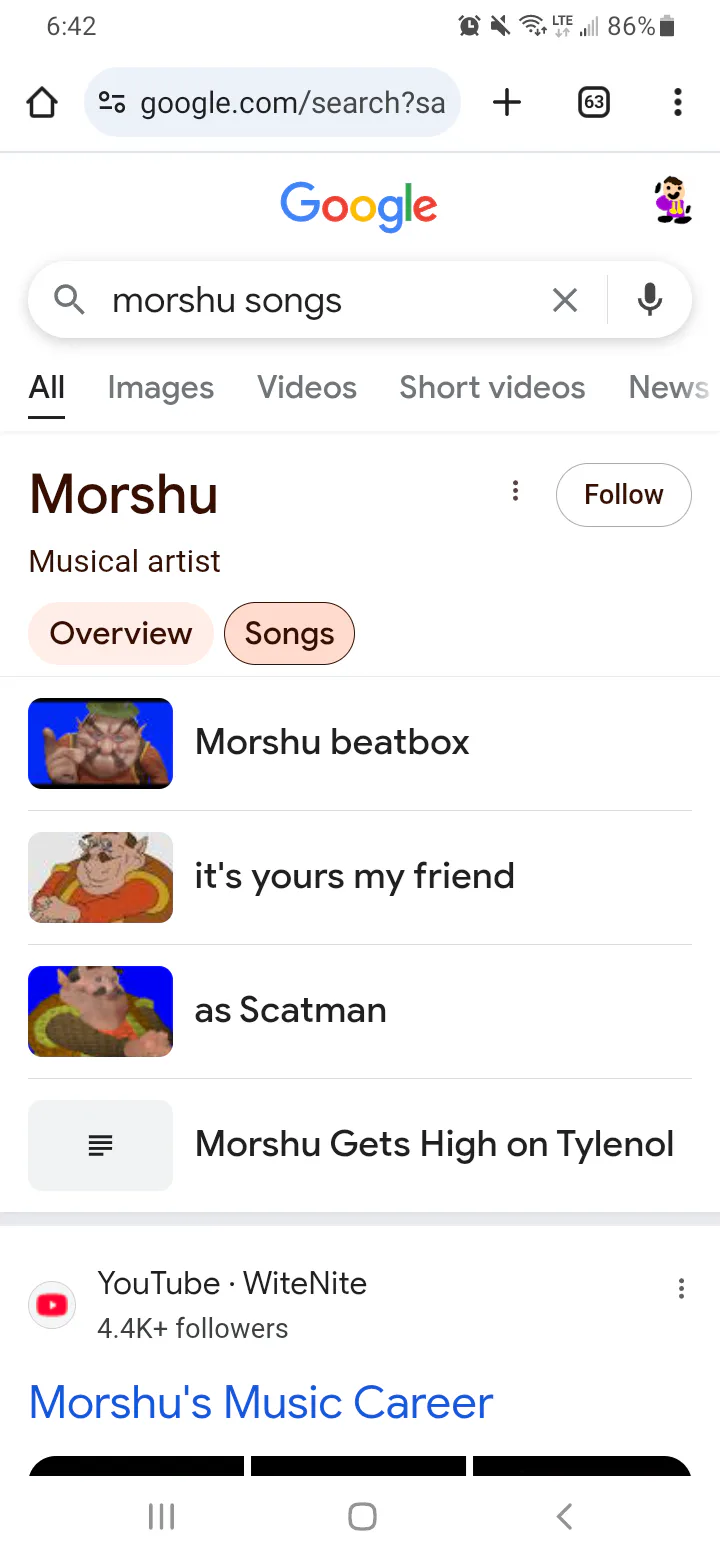Switch to the Images tab

tap(161, 388)
